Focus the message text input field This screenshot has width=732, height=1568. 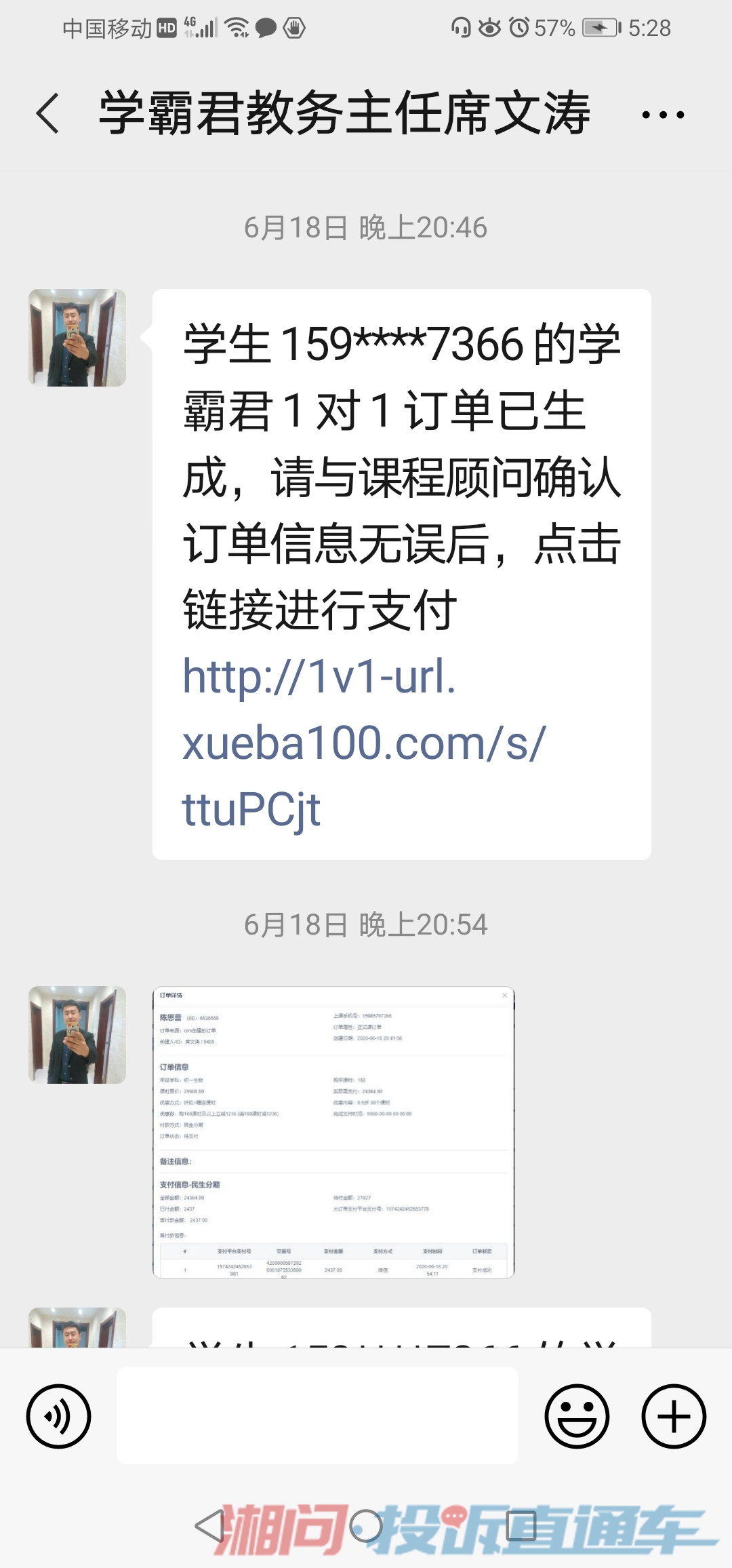coord(317,1416)
